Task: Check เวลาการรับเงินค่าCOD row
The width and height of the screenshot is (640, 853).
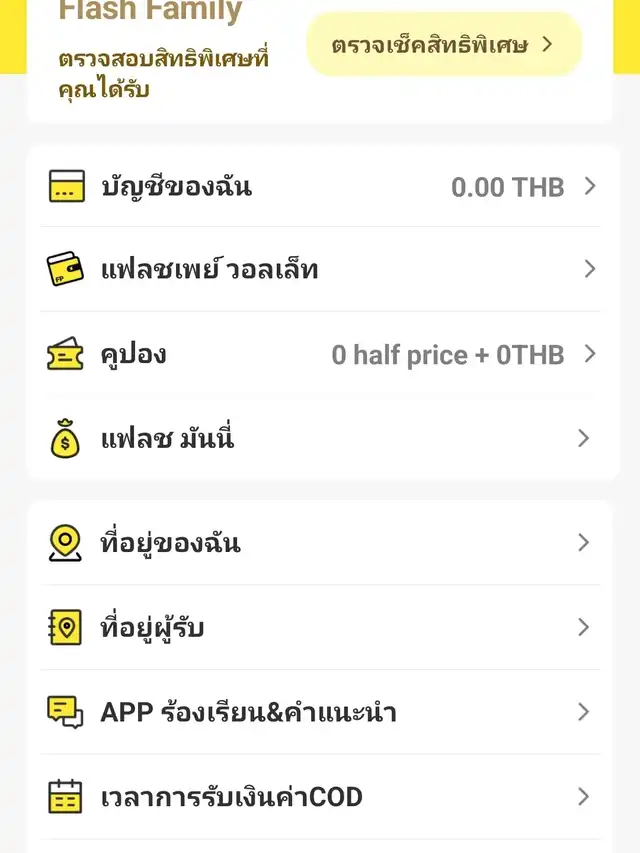Action: 320,797
